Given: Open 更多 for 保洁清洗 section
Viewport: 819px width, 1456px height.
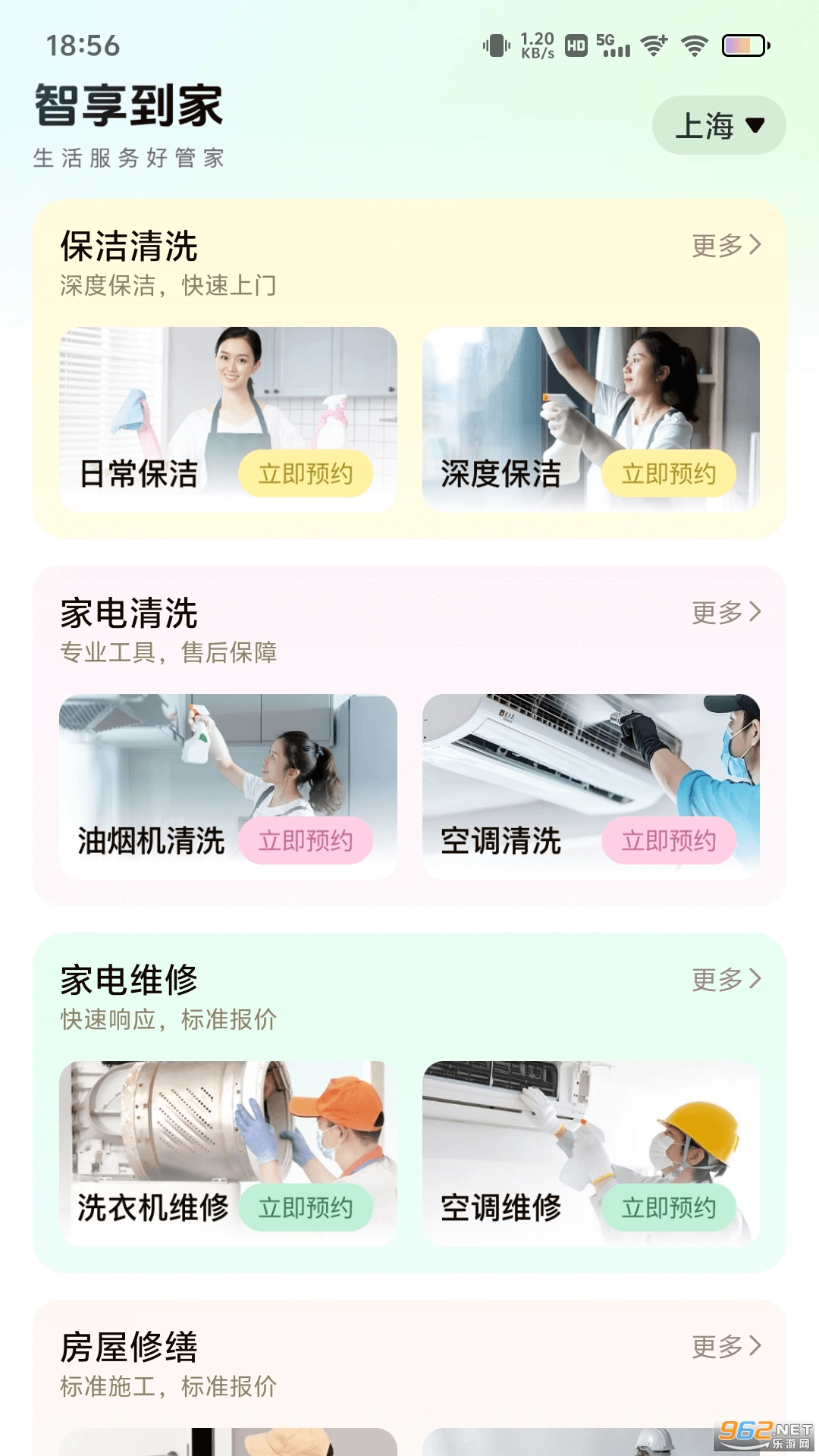Looking at the screenshot, I should click(x=726, y=245).
